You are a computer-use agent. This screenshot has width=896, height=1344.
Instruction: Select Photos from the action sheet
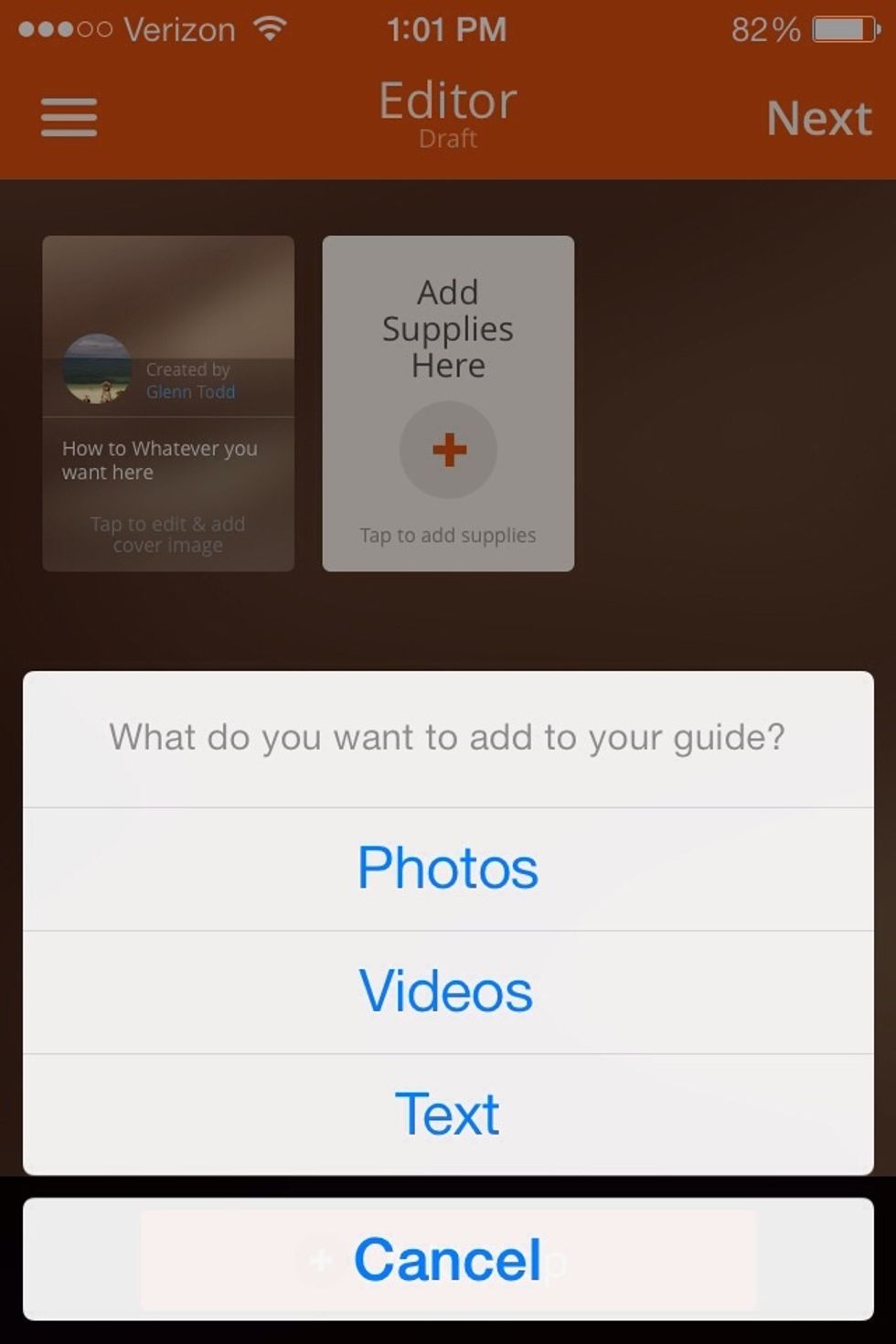(447, 868)
